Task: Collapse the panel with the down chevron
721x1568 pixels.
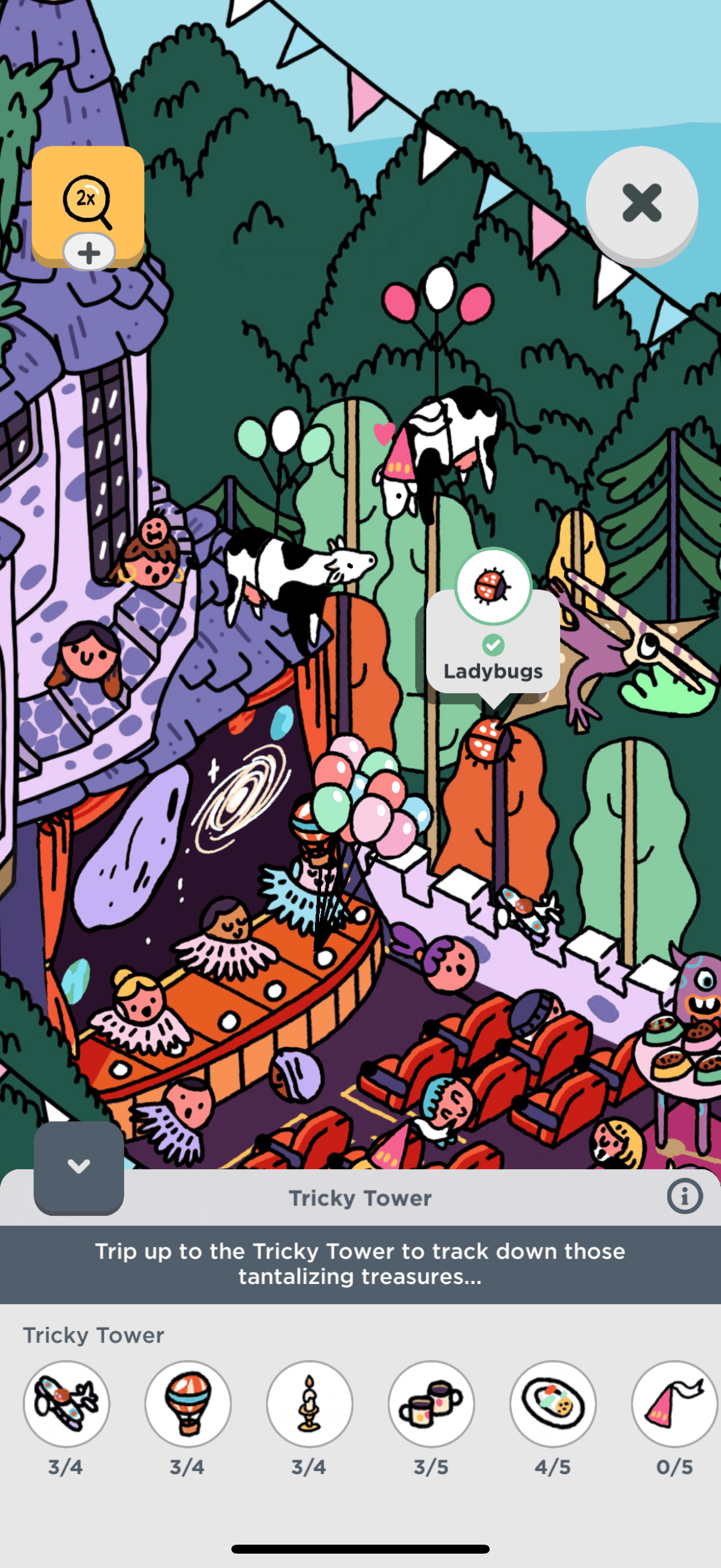Action: 78,1166
